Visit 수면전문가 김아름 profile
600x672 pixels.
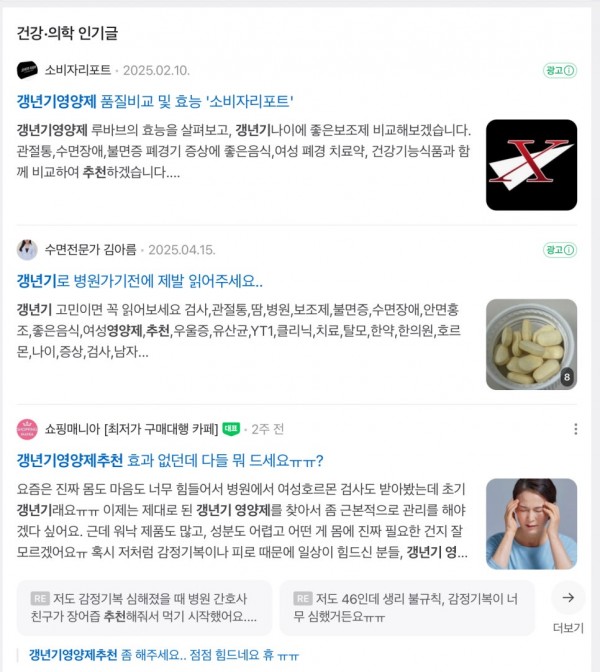[90, 250]
